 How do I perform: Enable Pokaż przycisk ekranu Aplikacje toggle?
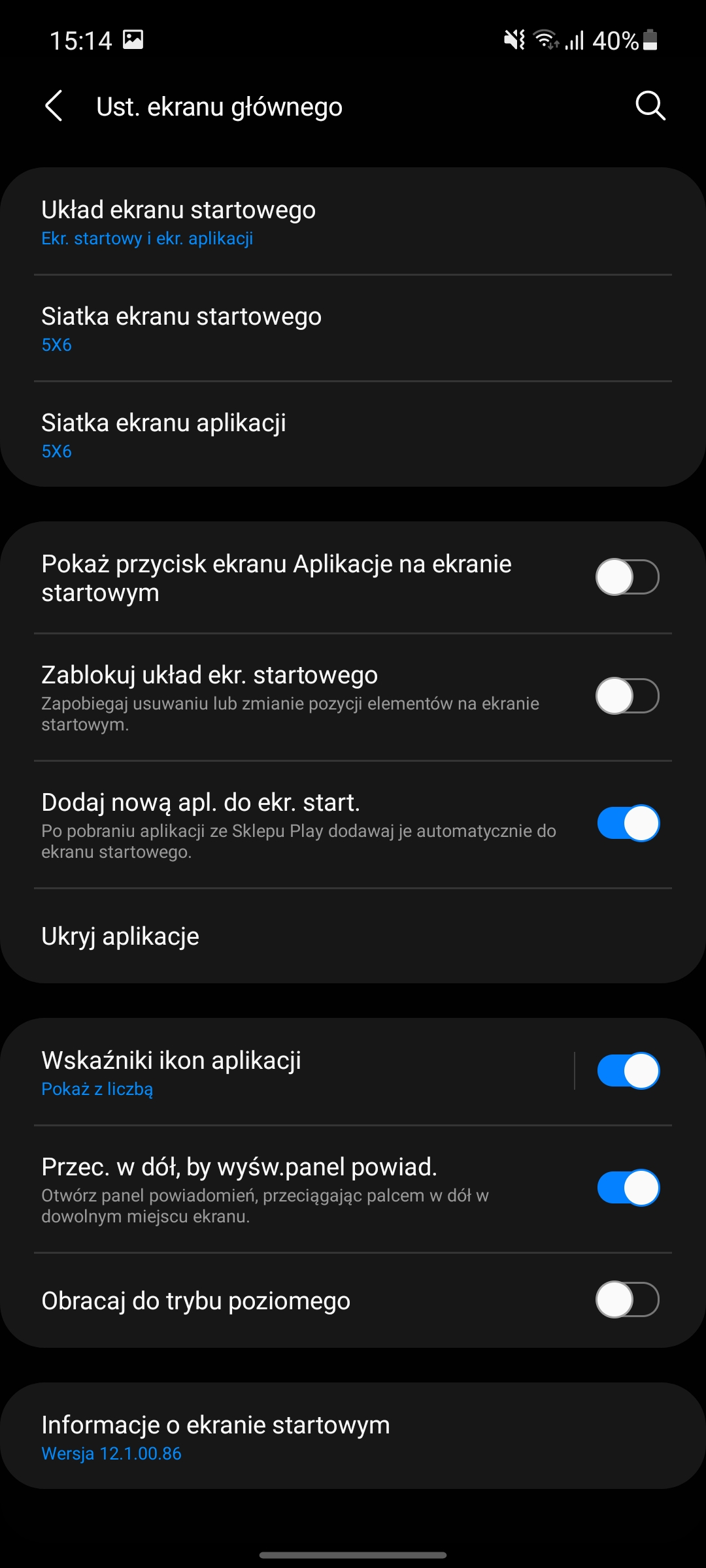[627, 578]
